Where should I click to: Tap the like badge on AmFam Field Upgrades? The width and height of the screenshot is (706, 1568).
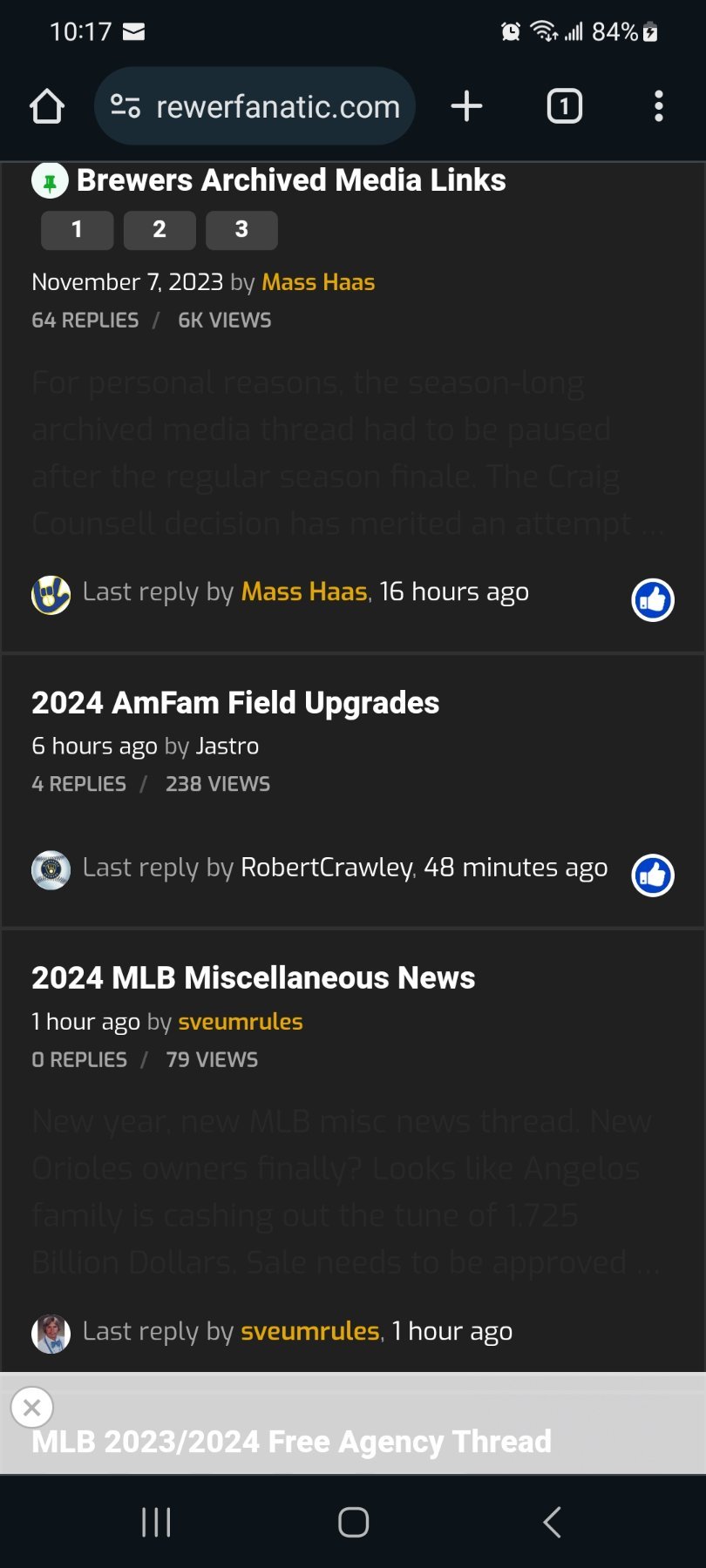click(x=653, y=875)
